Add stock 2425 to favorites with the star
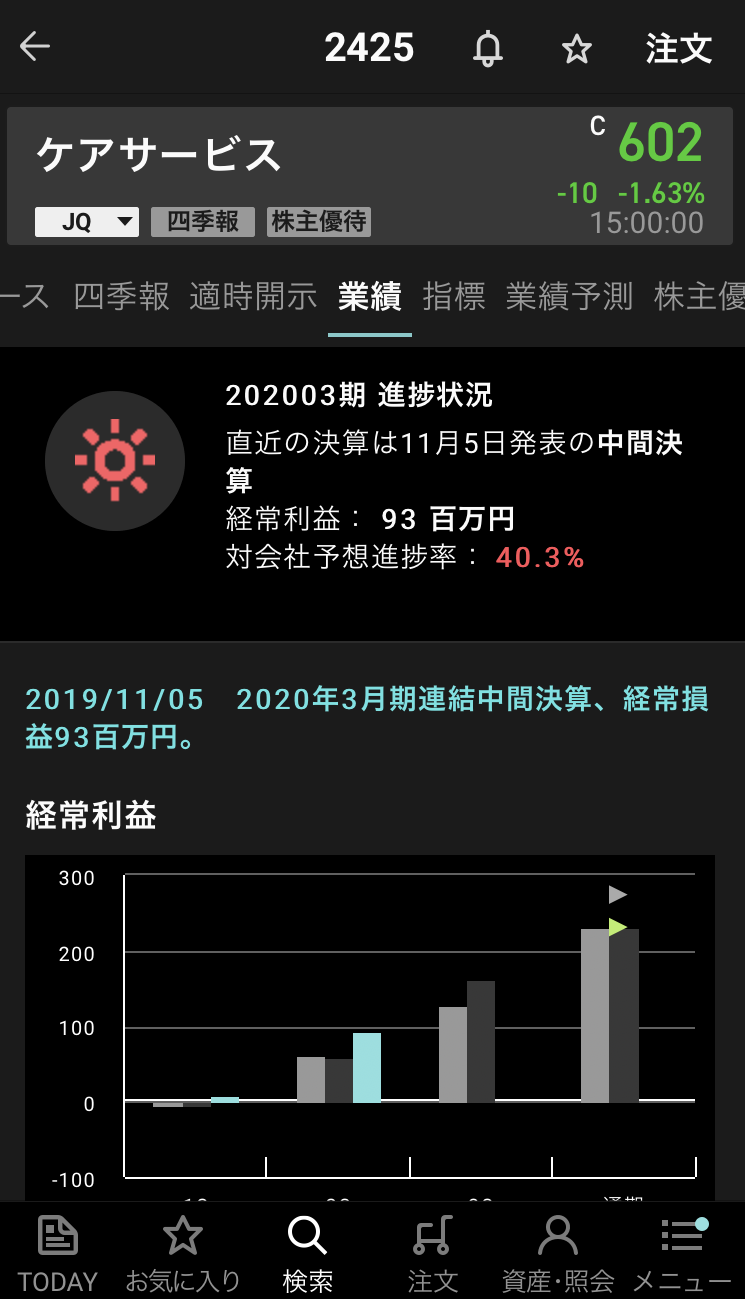Screen dimensions: 745x1299 576,48
